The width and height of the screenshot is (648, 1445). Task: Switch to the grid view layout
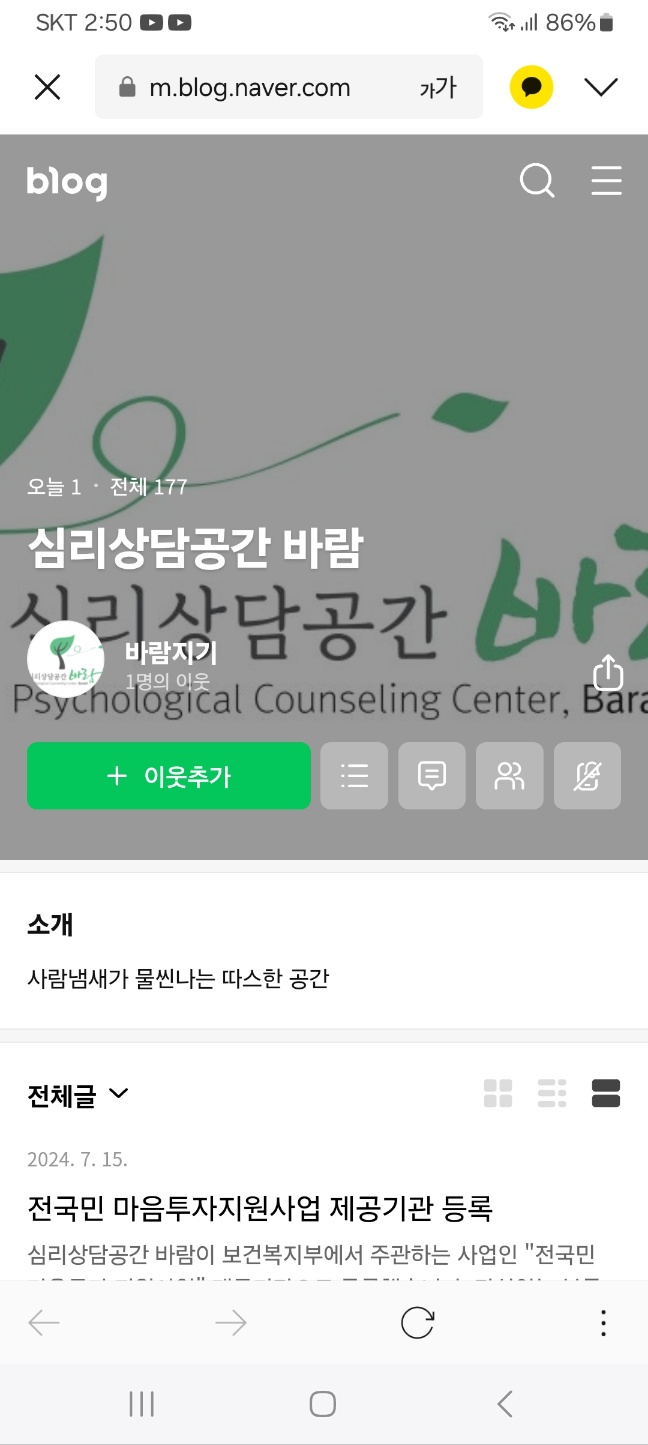pyautogui.click(x=497, y=1094)
